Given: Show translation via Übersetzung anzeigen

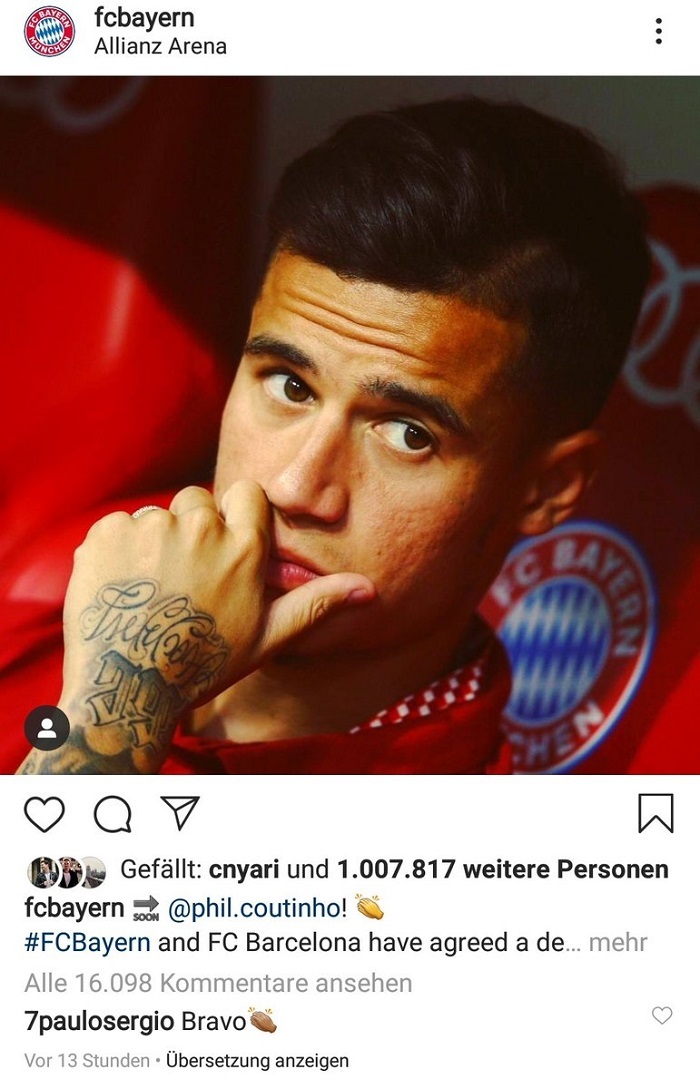Looking at the screenshot, I should (257, 1061).
